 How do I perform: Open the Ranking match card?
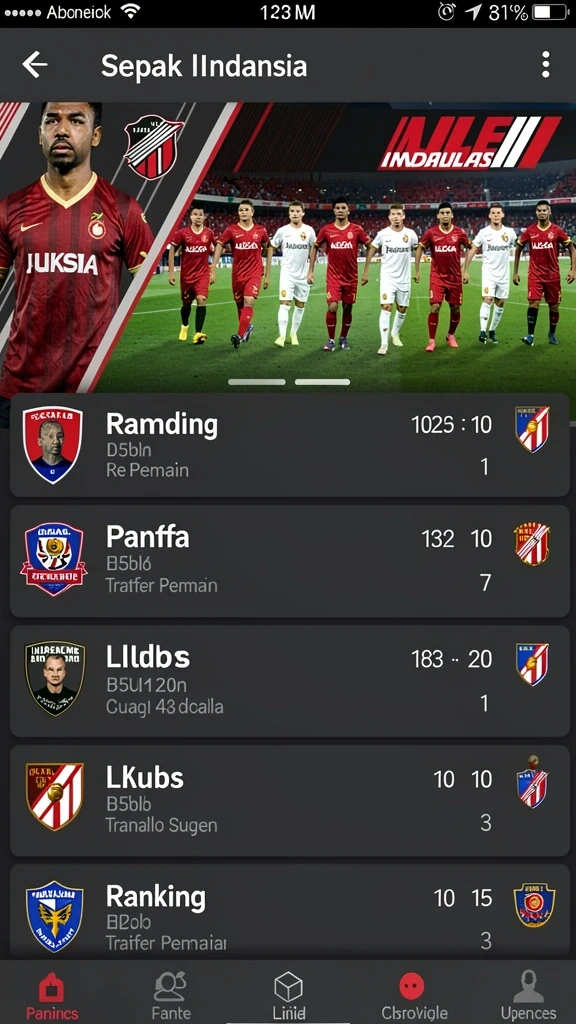click(290, 912)
